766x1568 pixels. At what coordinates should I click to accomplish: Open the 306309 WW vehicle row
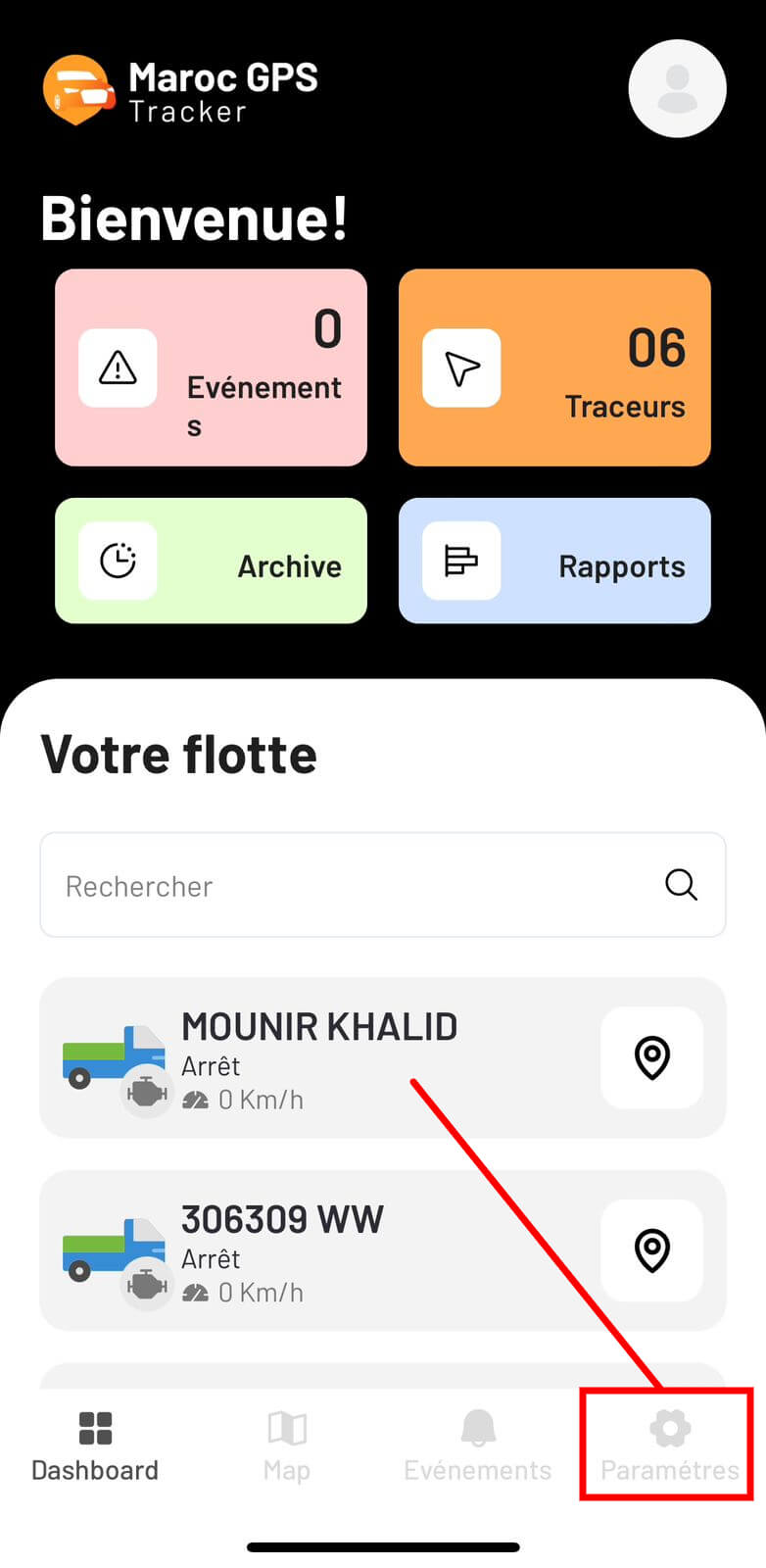[383, 1250]
